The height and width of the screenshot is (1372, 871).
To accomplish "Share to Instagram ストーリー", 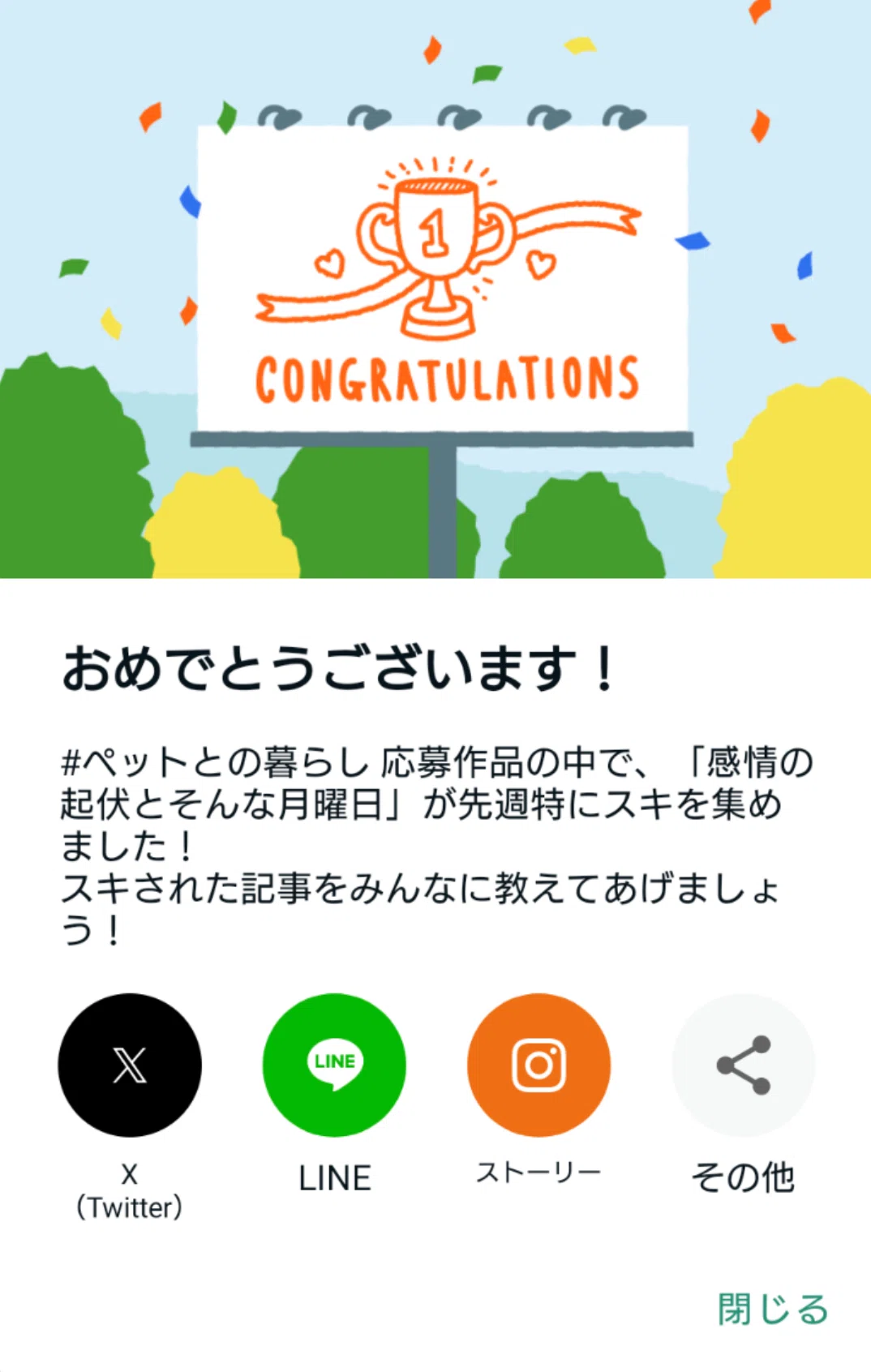I will [538, 1065].
